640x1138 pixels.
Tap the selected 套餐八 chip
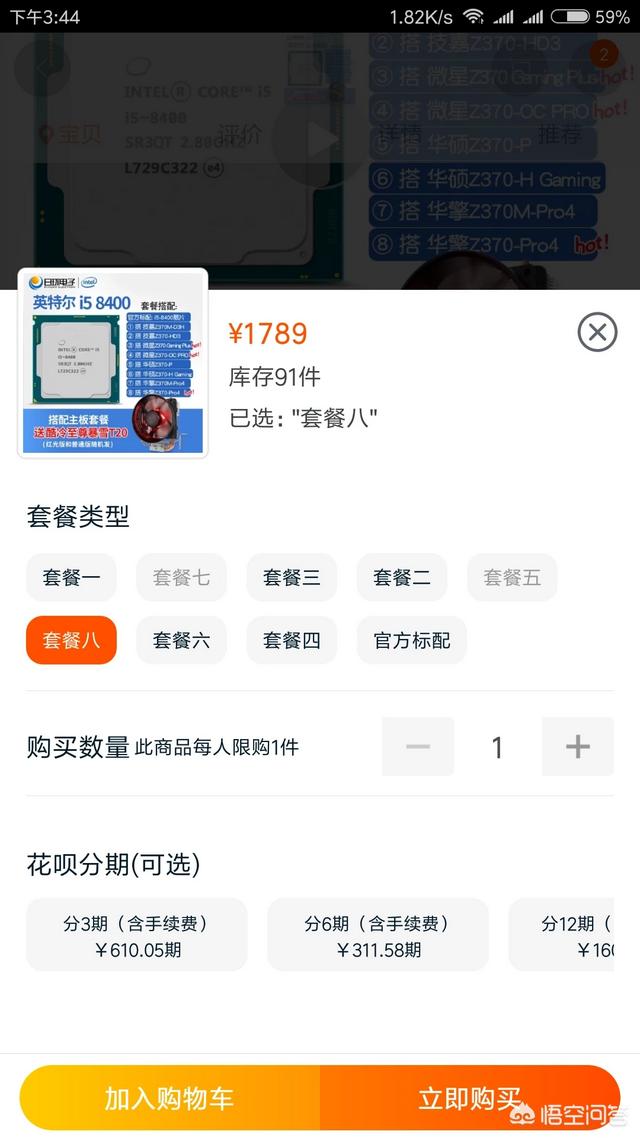click(71, 640)
